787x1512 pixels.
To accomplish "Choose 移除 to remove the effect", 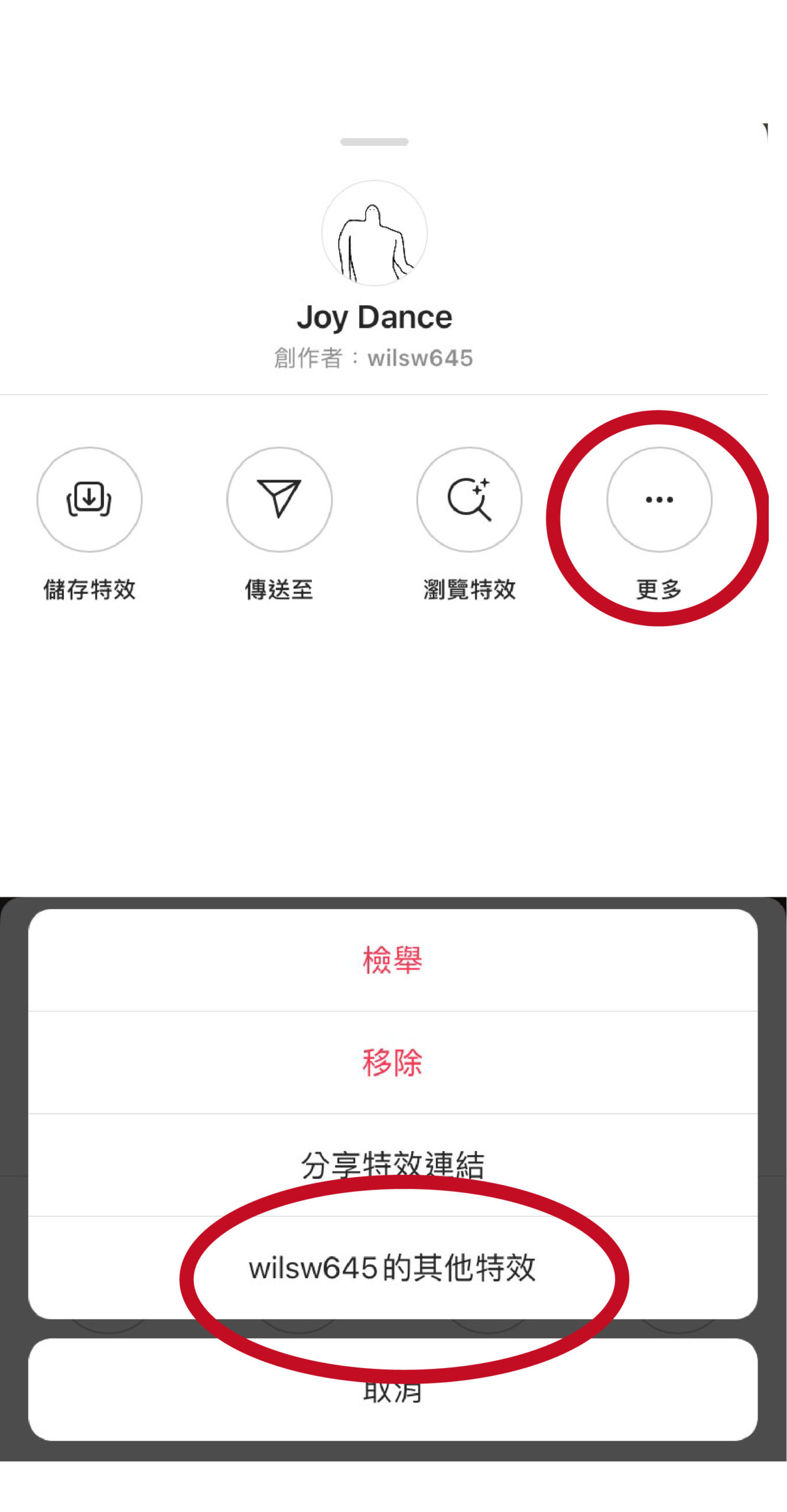I will tap(393, 1062).
